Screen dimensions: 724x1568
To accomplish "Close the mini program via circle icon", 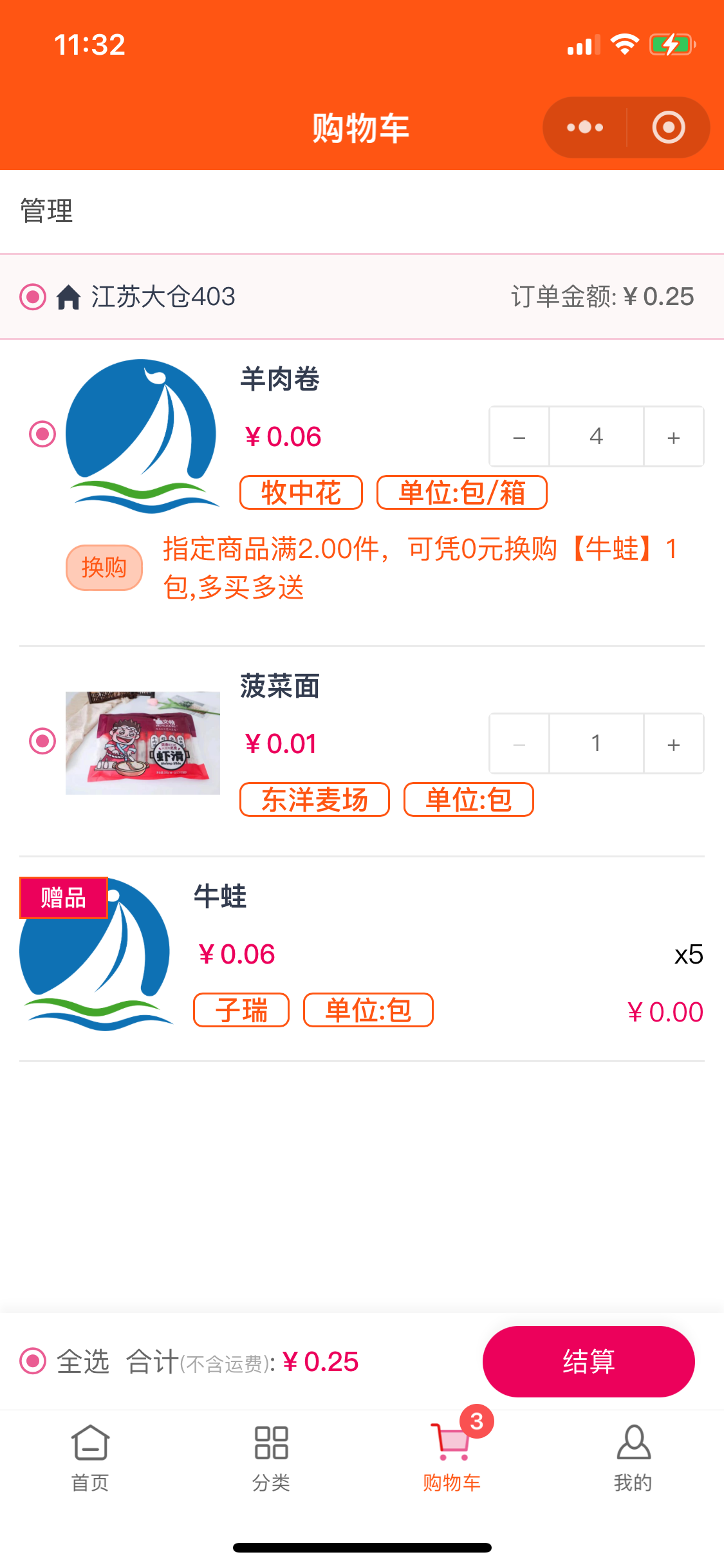I will coord(669,127).
